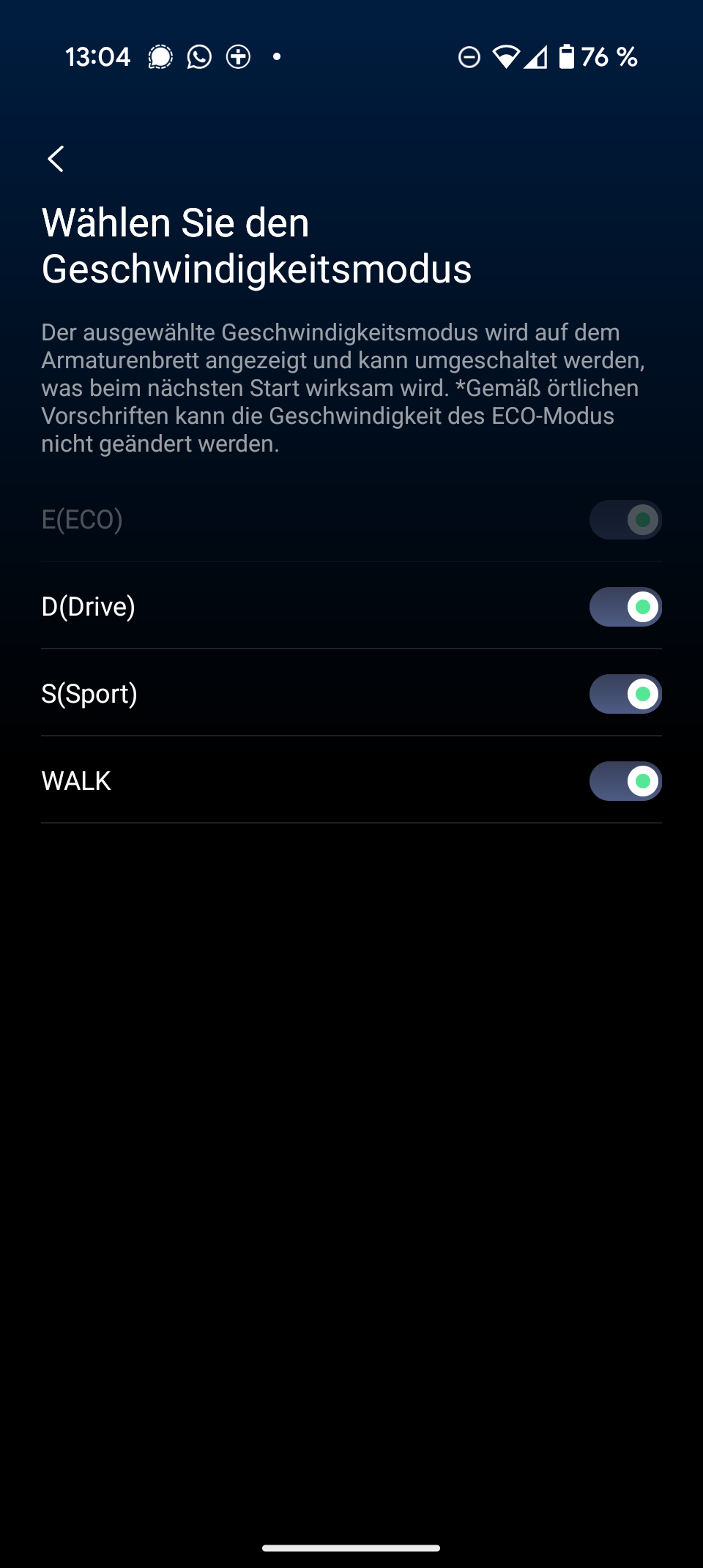The image size is (703, 1568).
Task: Tap the greyed-out E(ECO) switch
Action: pyautogui.click(x=625, y=520)
